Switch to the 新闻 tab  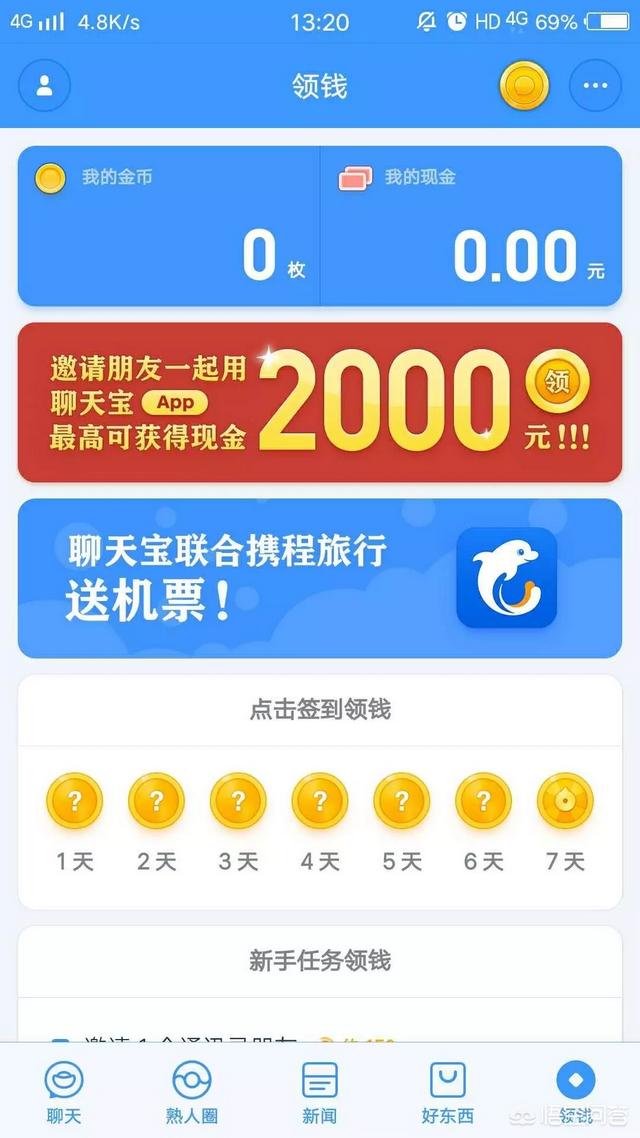tap(320, 1092)
